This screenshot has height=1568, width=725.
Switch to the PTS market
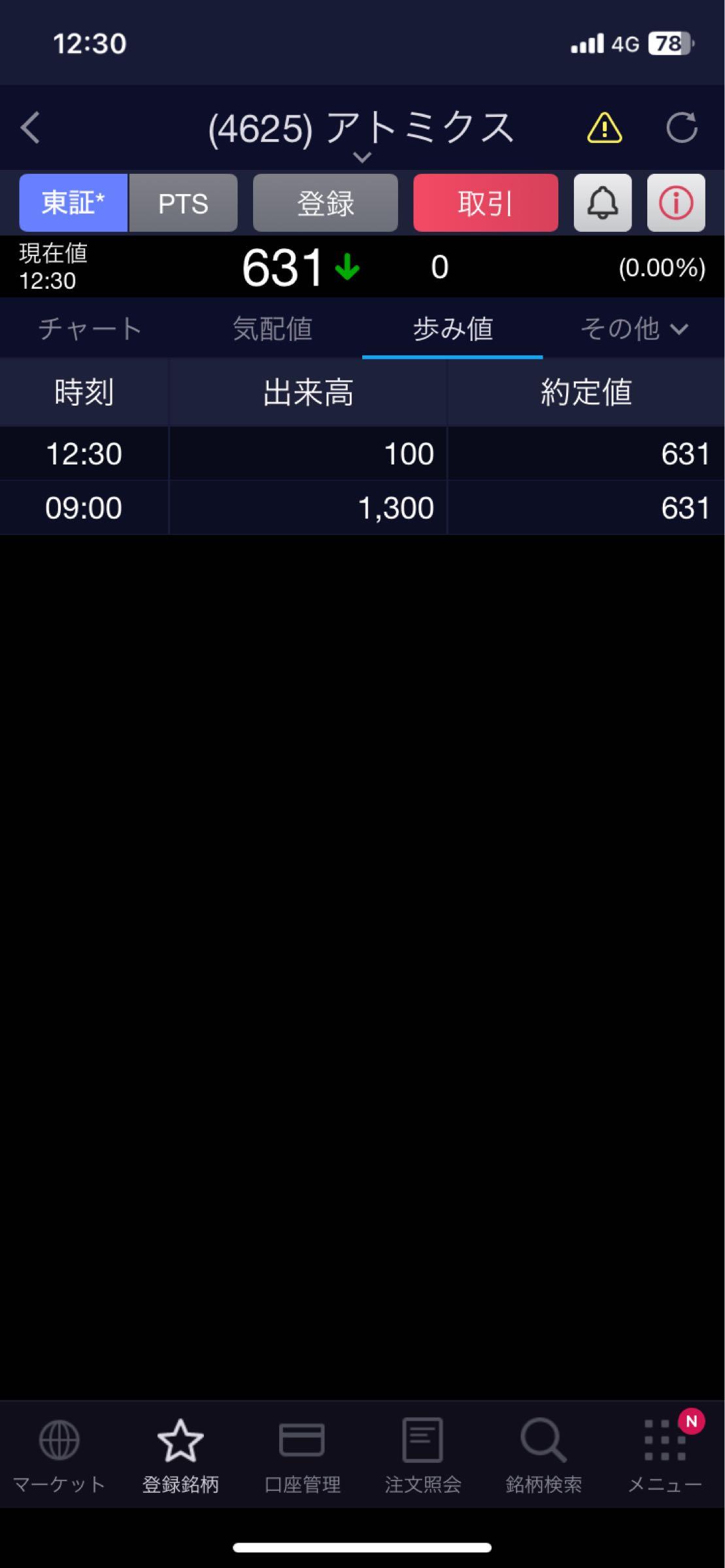coord(183,203)
